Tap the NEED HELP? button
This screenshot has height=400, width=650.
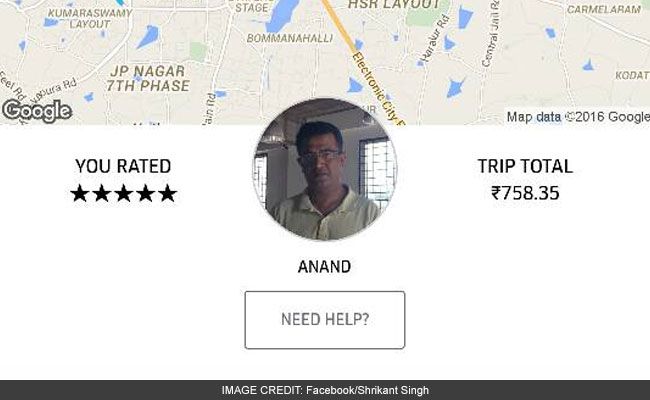pyautogui.click(x=325, y=320)
